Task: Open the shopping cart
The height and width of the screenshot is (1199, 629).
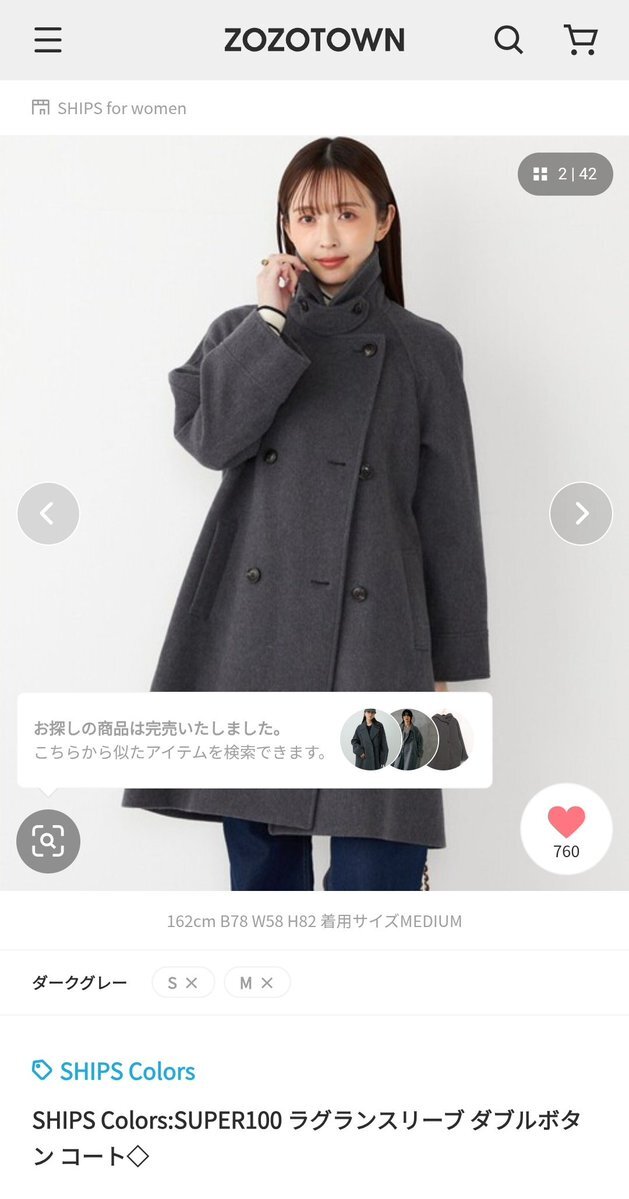Action: (580, 40)
